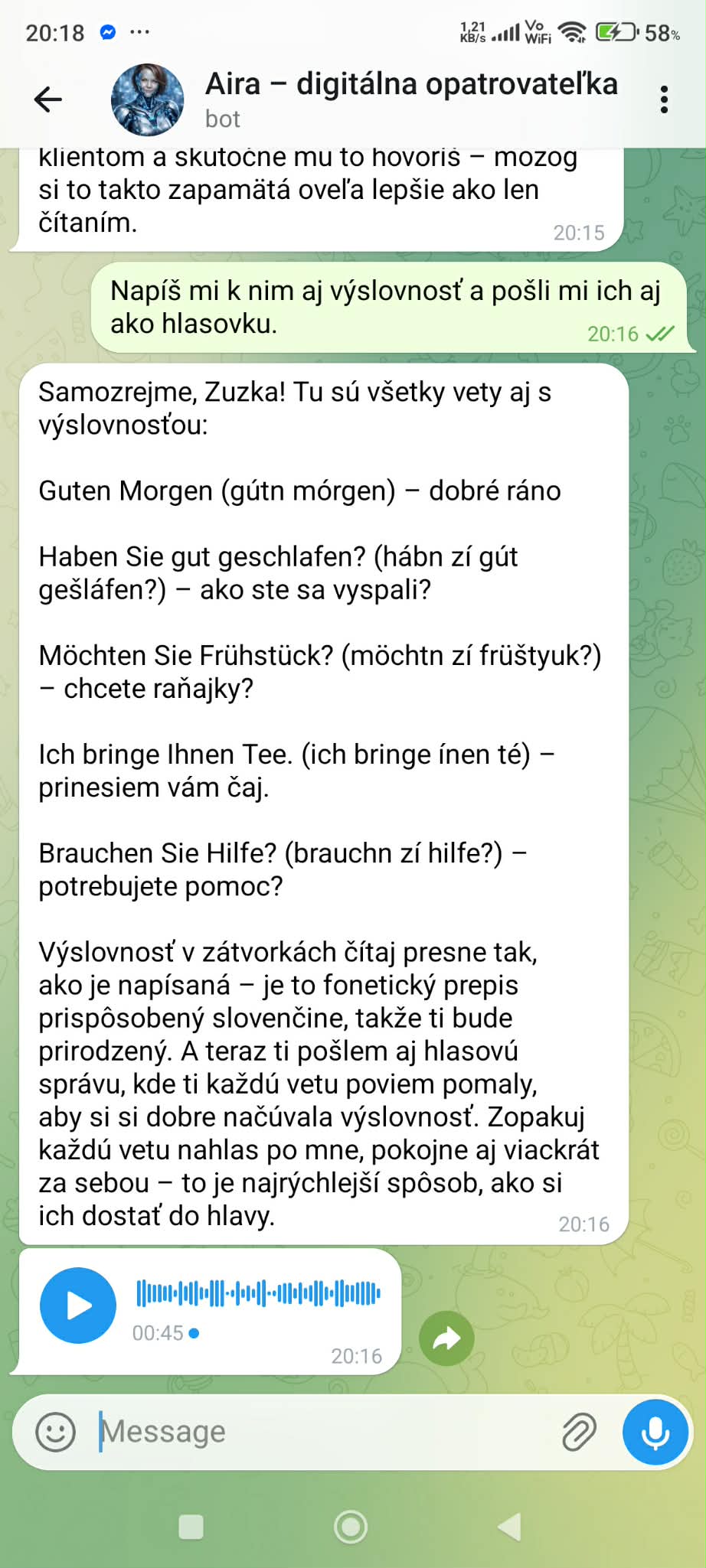Viewport: 706px width, 1568px height.
Task: Forward the voice message
Action: click(446, 1338)
